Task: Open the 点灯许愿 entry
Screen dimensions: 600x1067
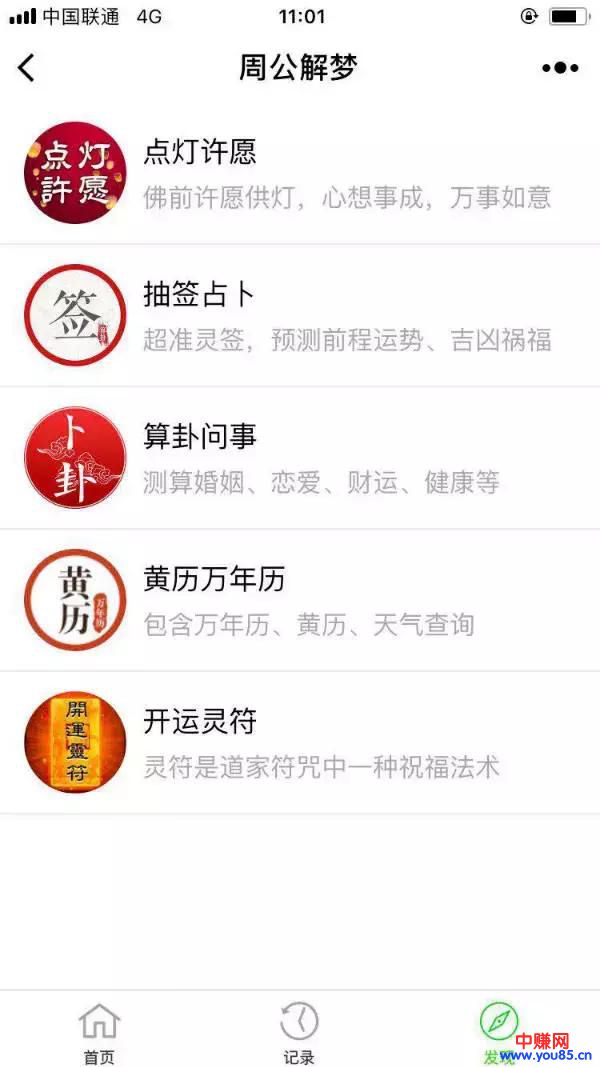Action: pos(300,173)
